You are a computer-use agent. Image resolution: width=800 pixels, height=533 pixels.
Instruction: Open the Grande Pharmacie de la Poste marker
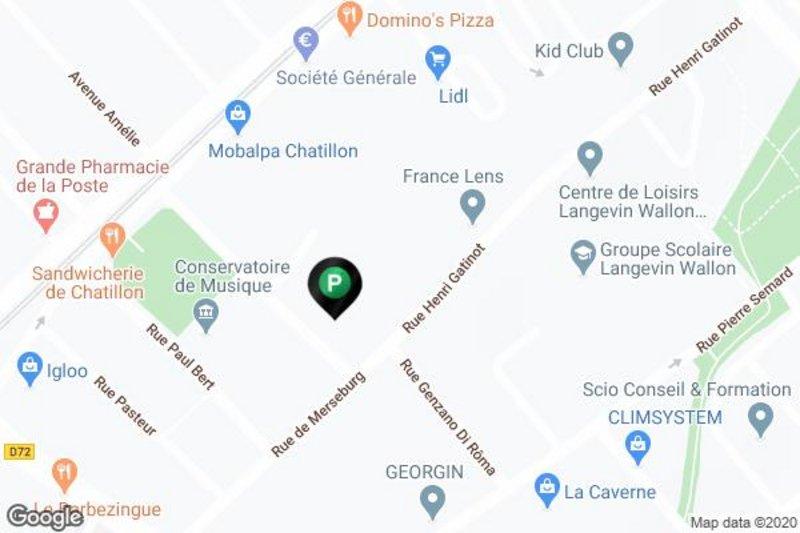tap(44, 211)
